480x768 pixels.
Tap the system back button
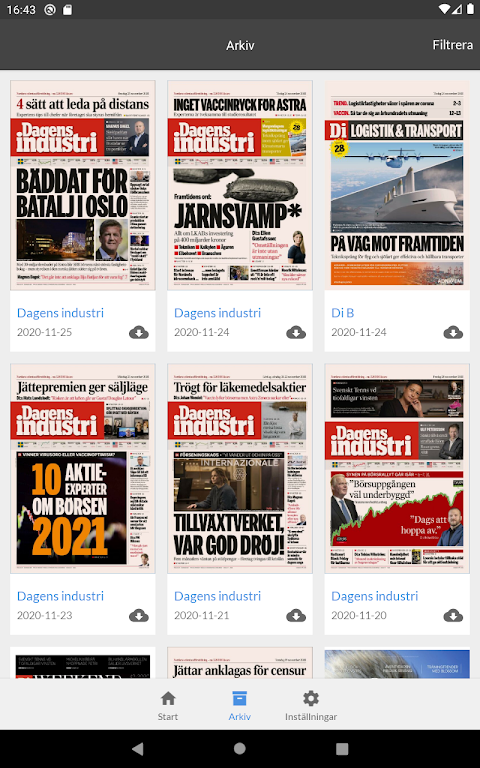tap(138, 748)
